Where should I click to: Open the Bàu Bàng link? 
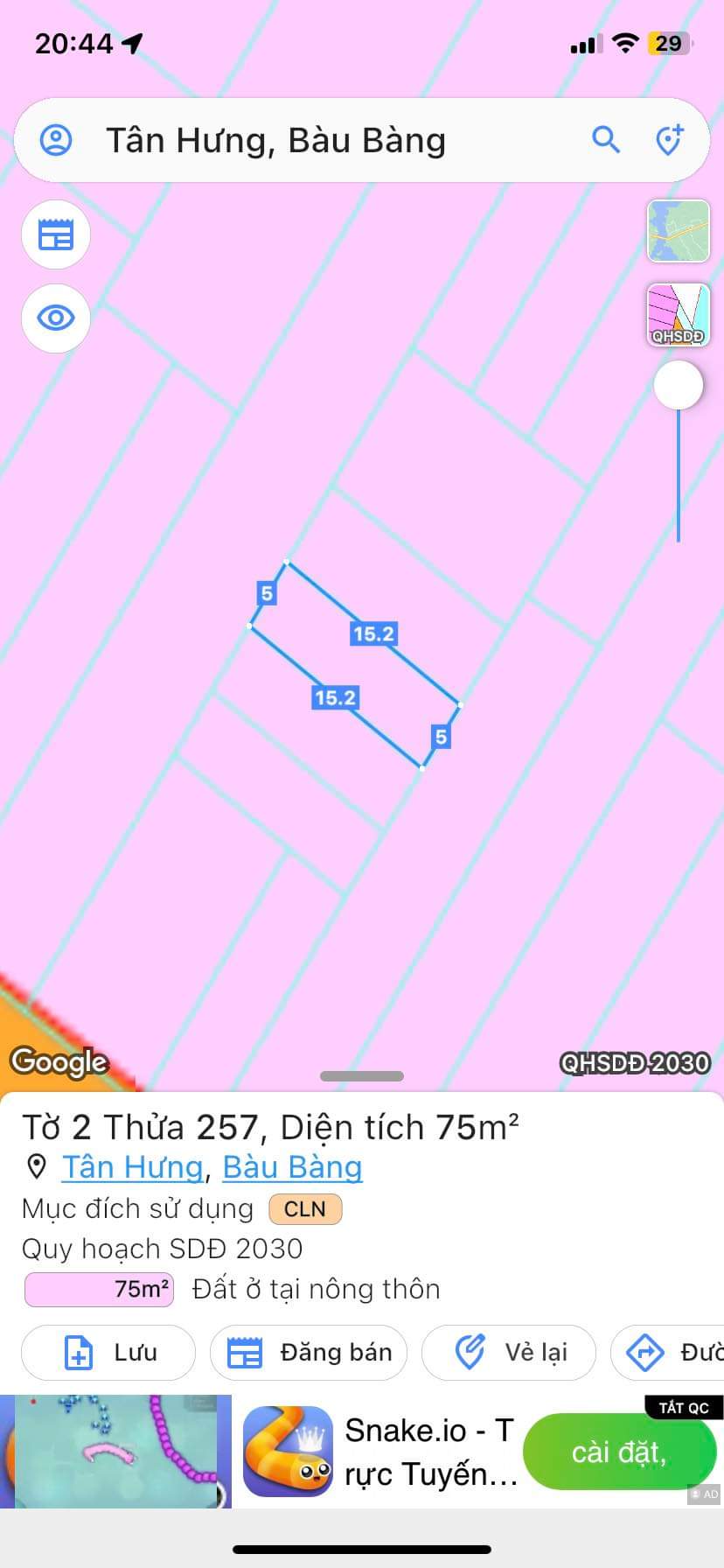tap(292, 1167)
